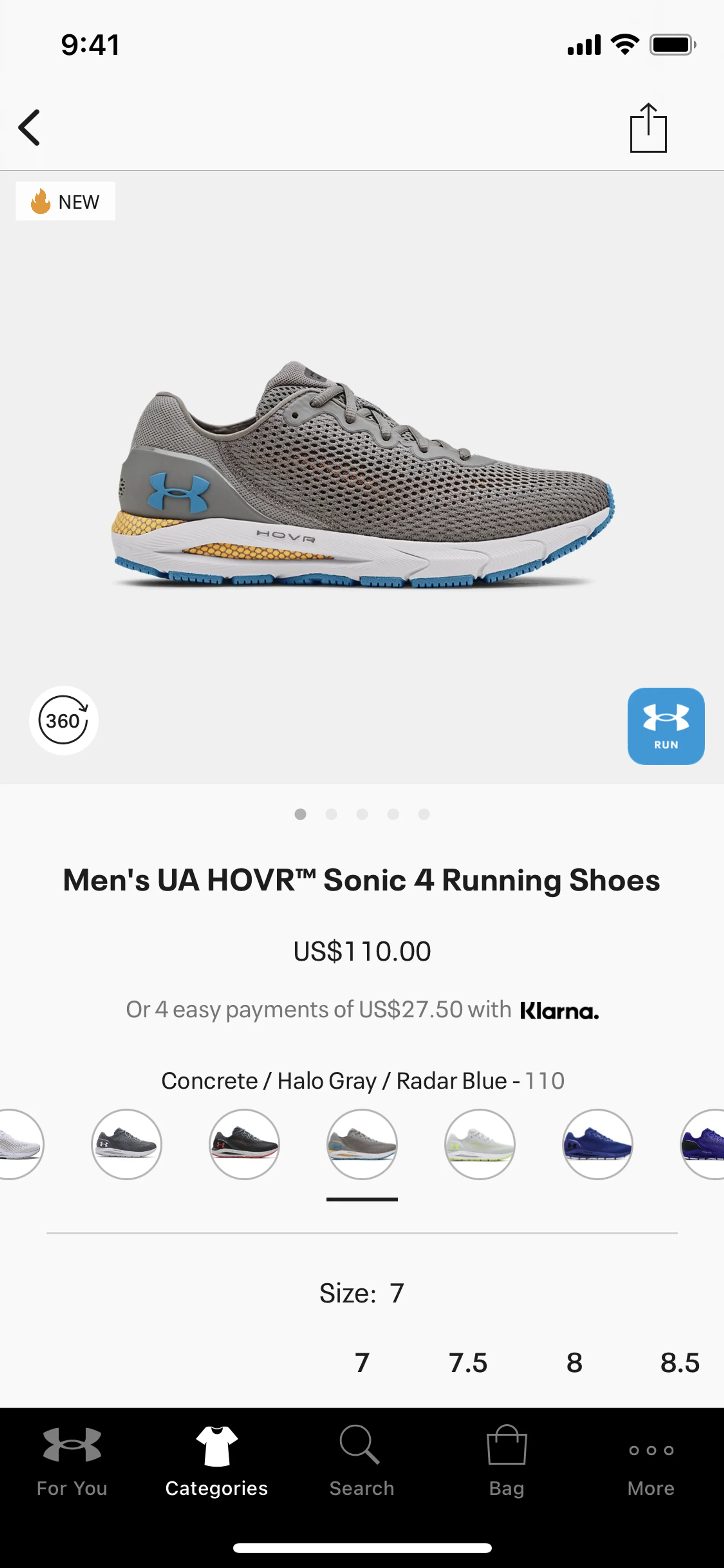Screen dimensions: 724x1568
Task: Tap the UA Run badge
Action: coord(666,726)
